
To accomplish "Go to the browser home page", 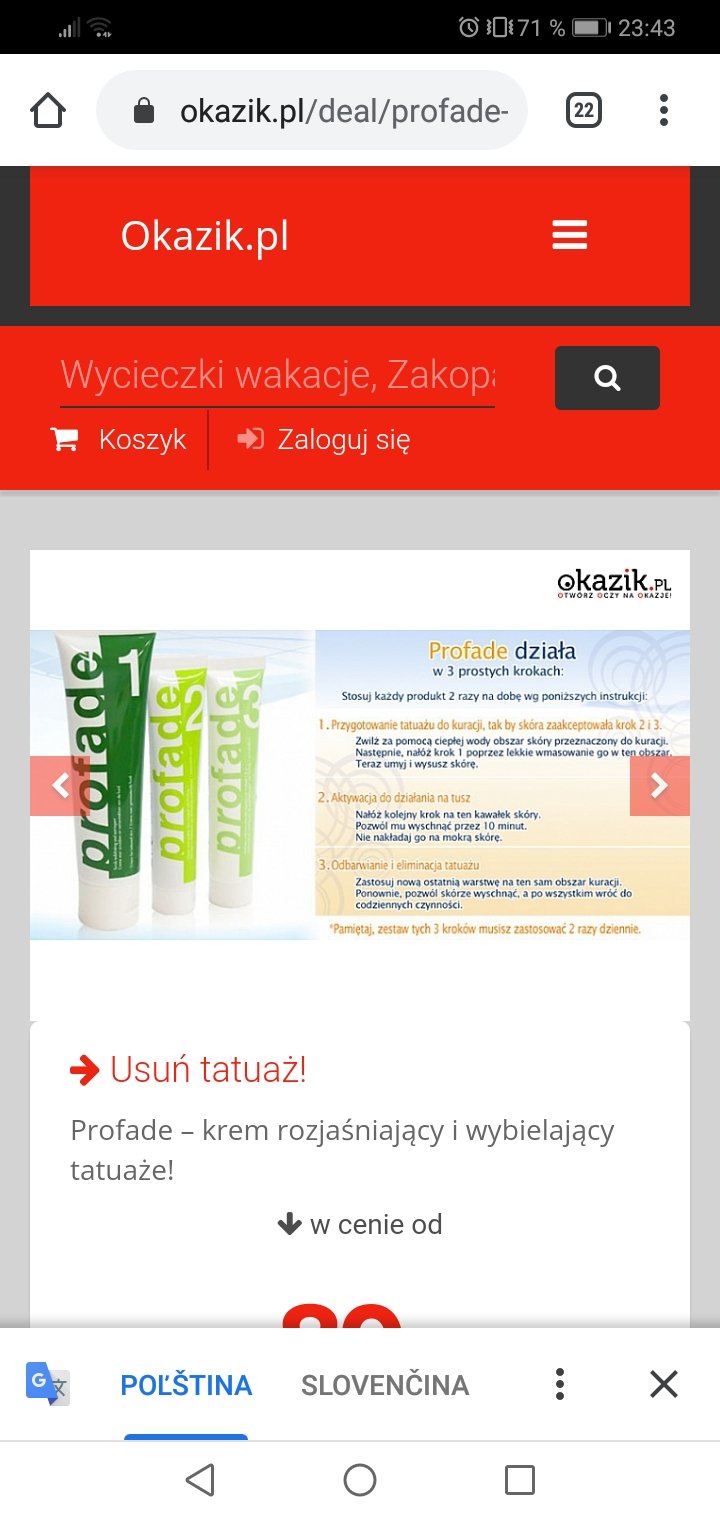I will [48, 111].
